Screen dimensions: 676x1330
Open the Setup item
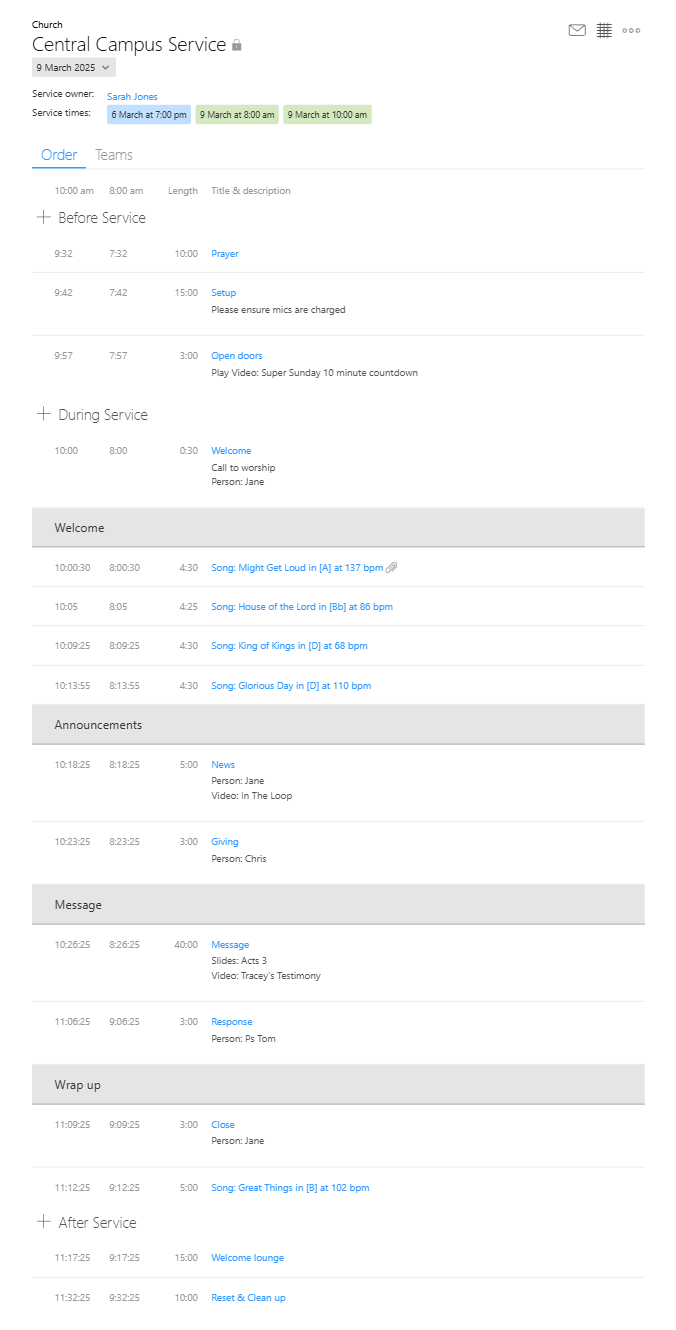[x=224, y=293]
